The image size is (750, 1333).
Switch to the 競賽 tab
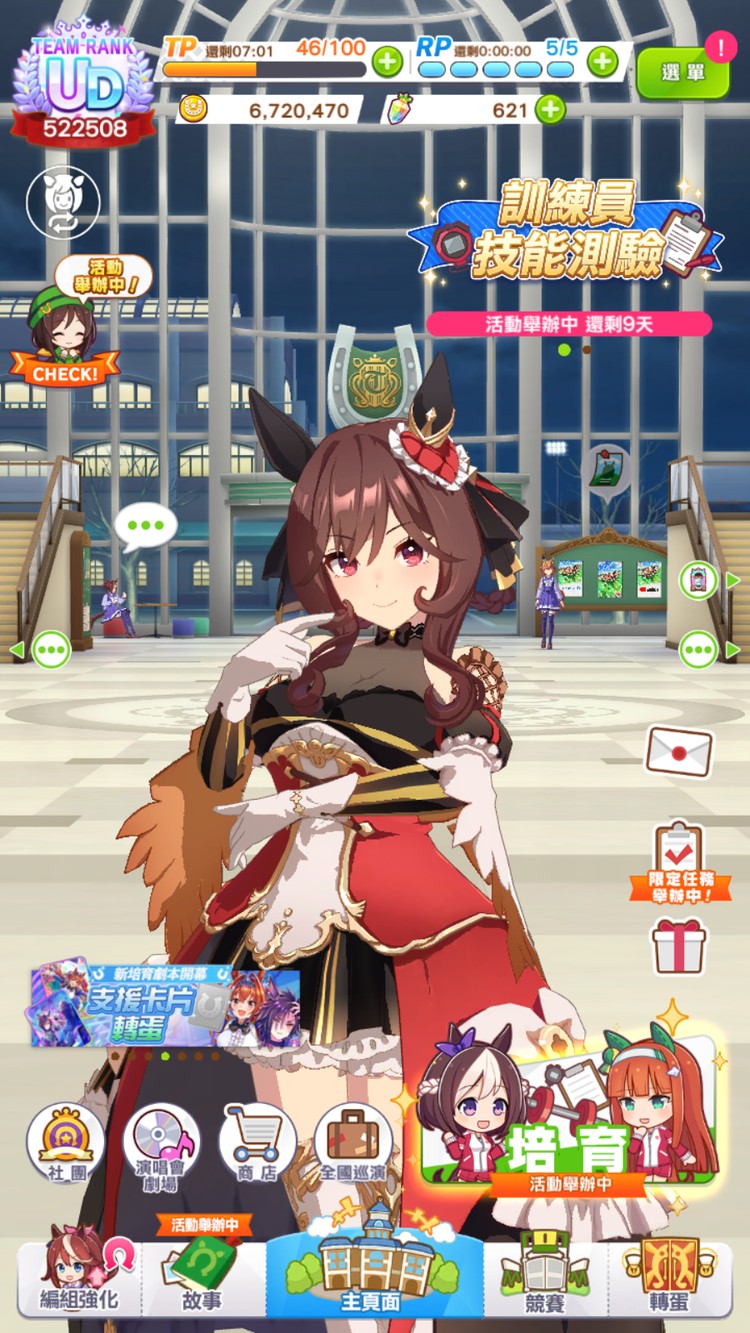click(x=545, y=1279)
